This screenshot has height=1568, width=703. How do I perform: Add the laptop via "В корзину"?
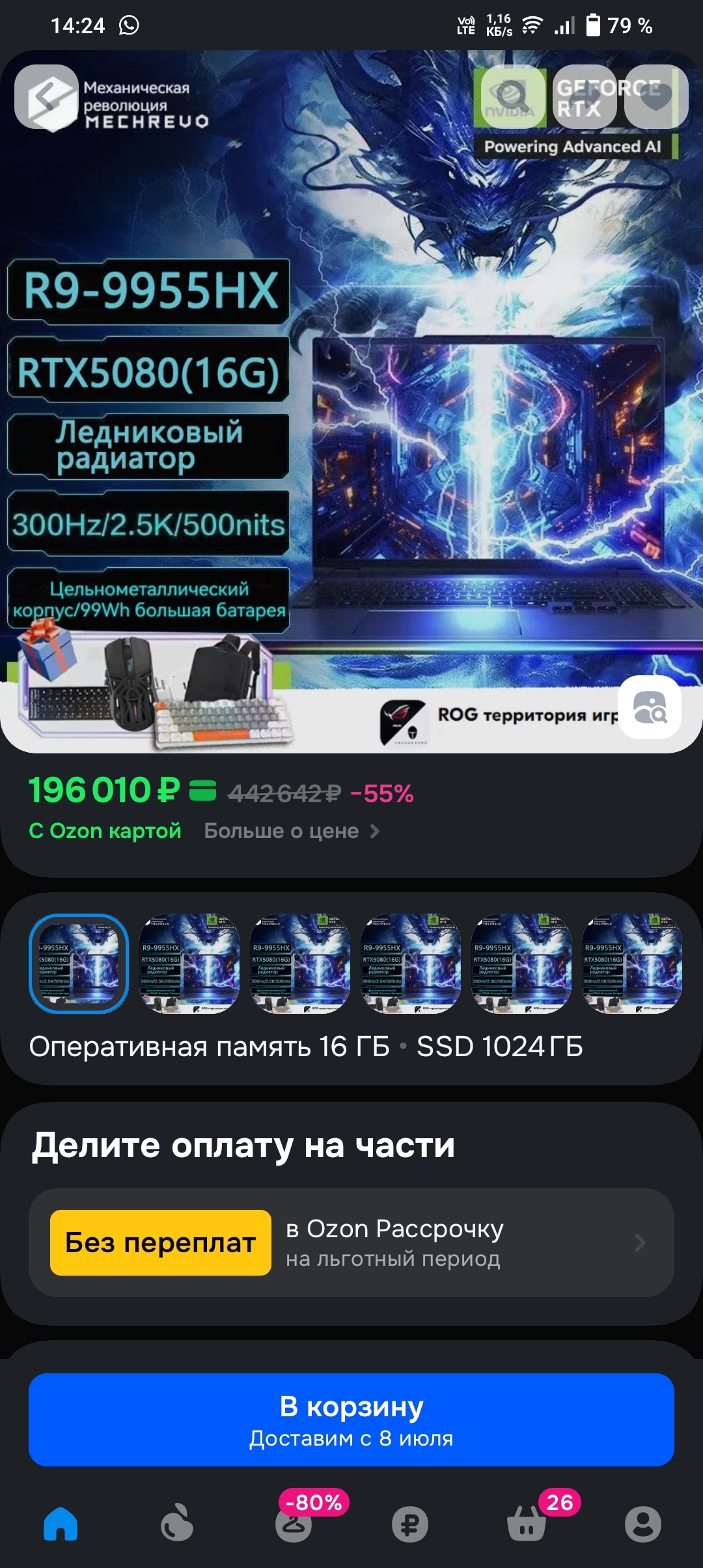(x=351, y=1420)
